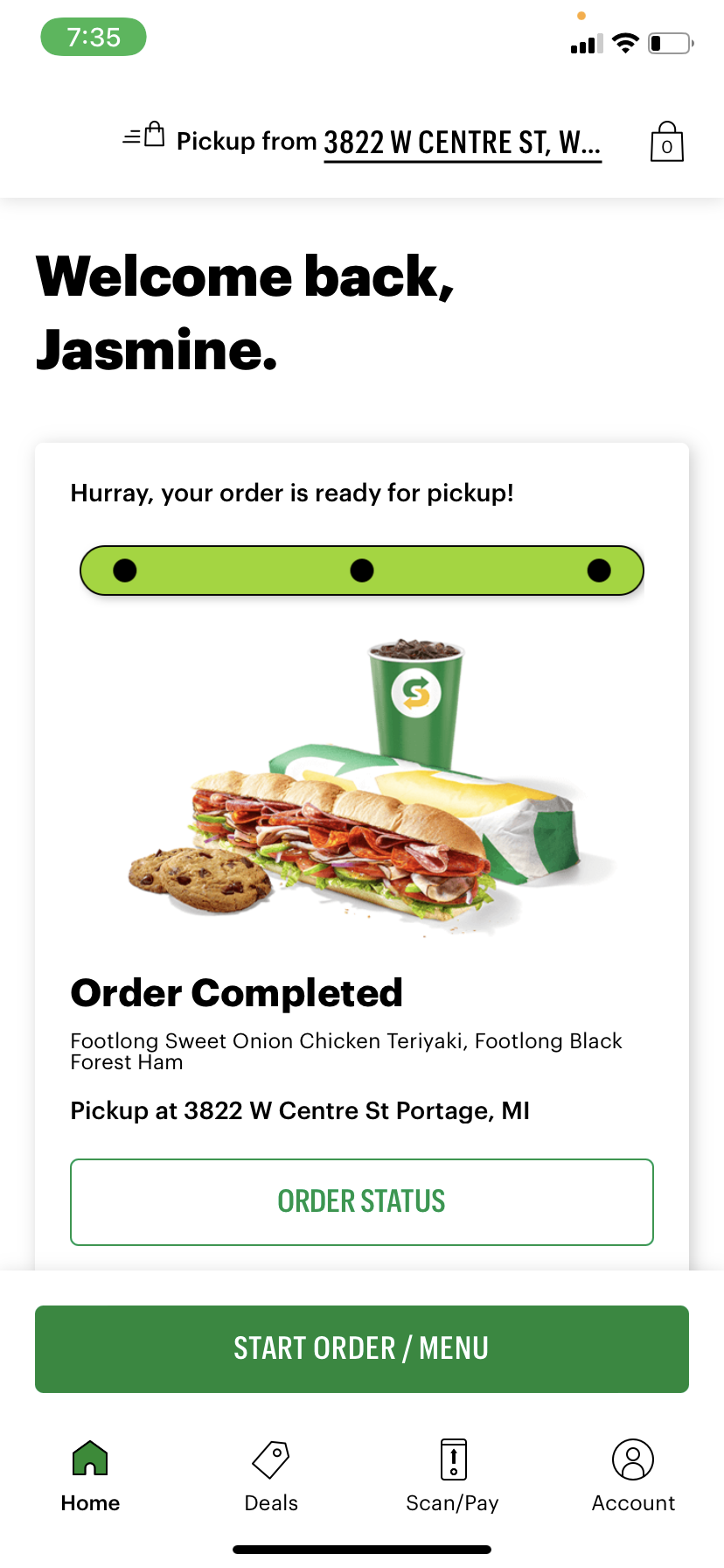Go to the Home tab
Viewport: 724px width, 1568px height.
click(x=90, y=1475)
